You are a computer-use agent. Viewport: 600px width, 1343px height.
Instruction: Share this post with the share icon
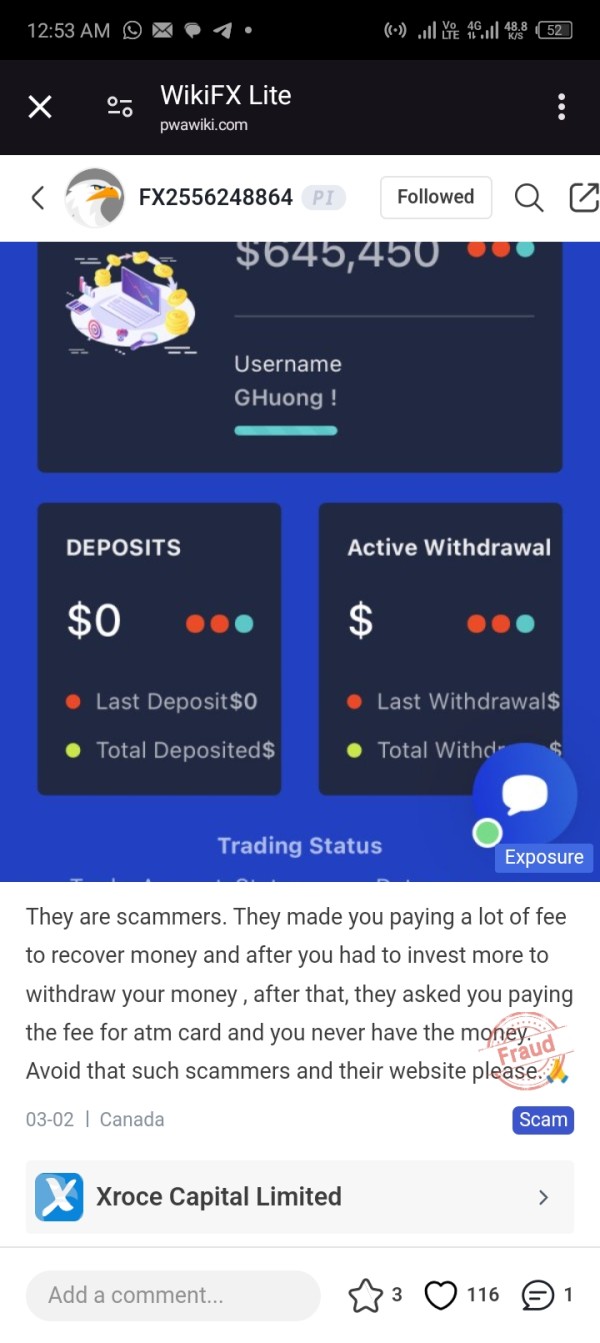tap(583, 198)
